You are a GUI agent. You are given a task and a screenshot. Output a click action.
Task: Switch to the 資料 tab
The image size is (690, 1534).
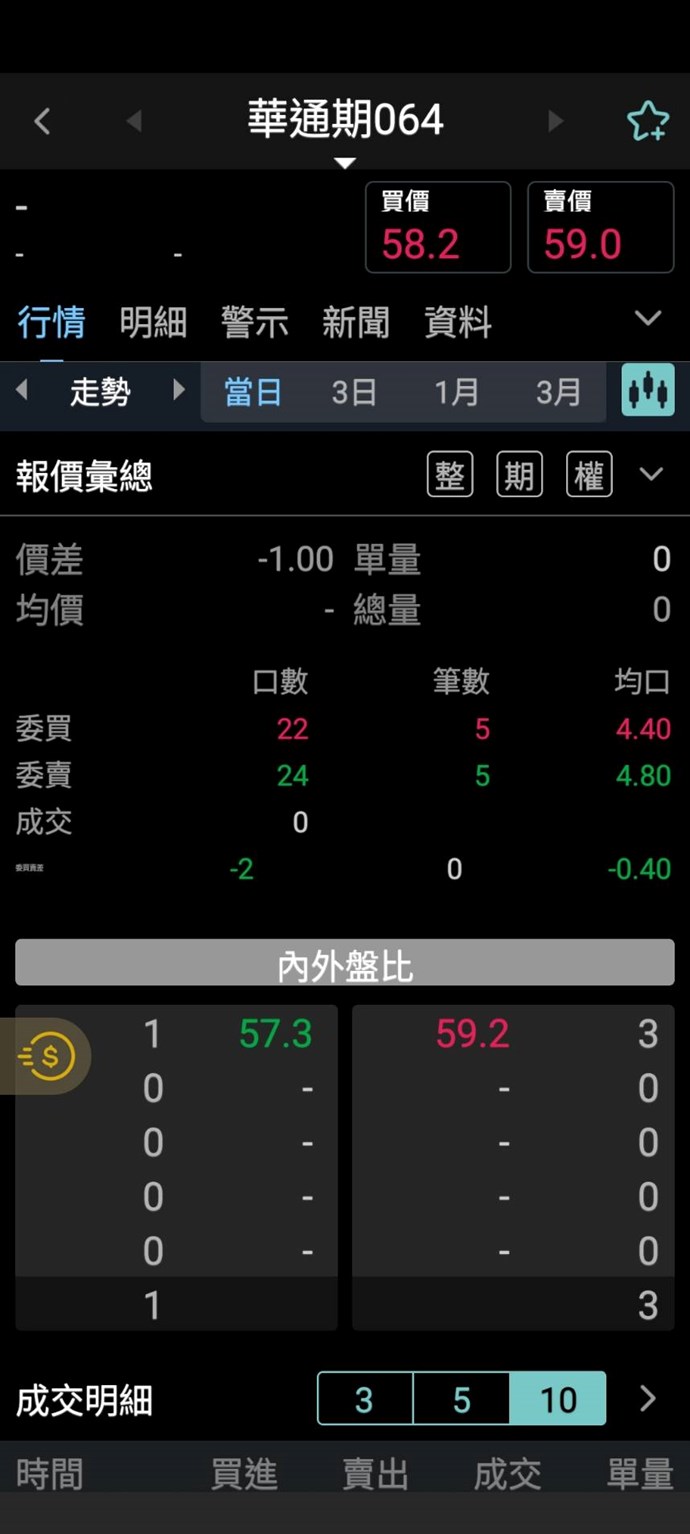pyautogui.click(x=457, y=323)
